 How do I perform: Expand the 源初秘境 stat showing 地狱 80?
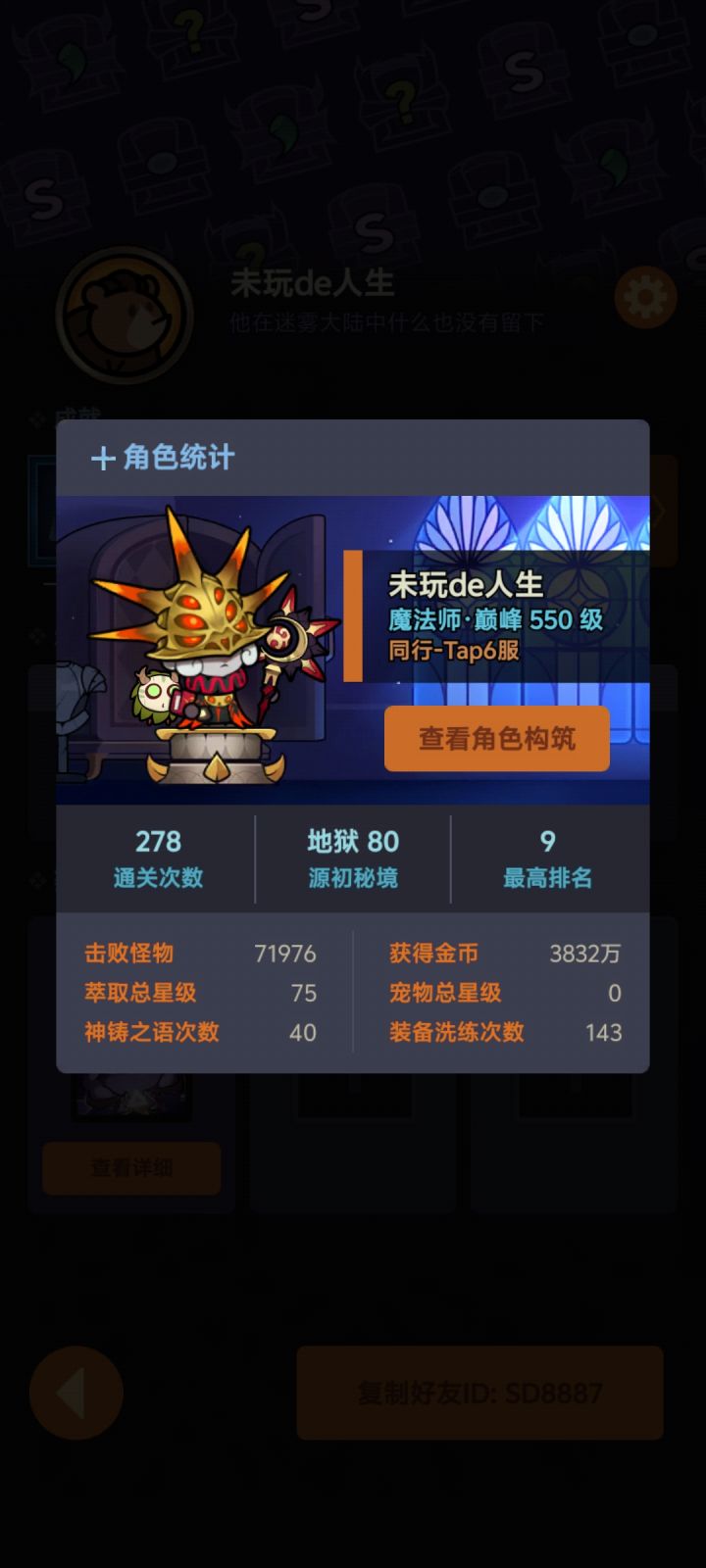(x=351, y=857)
